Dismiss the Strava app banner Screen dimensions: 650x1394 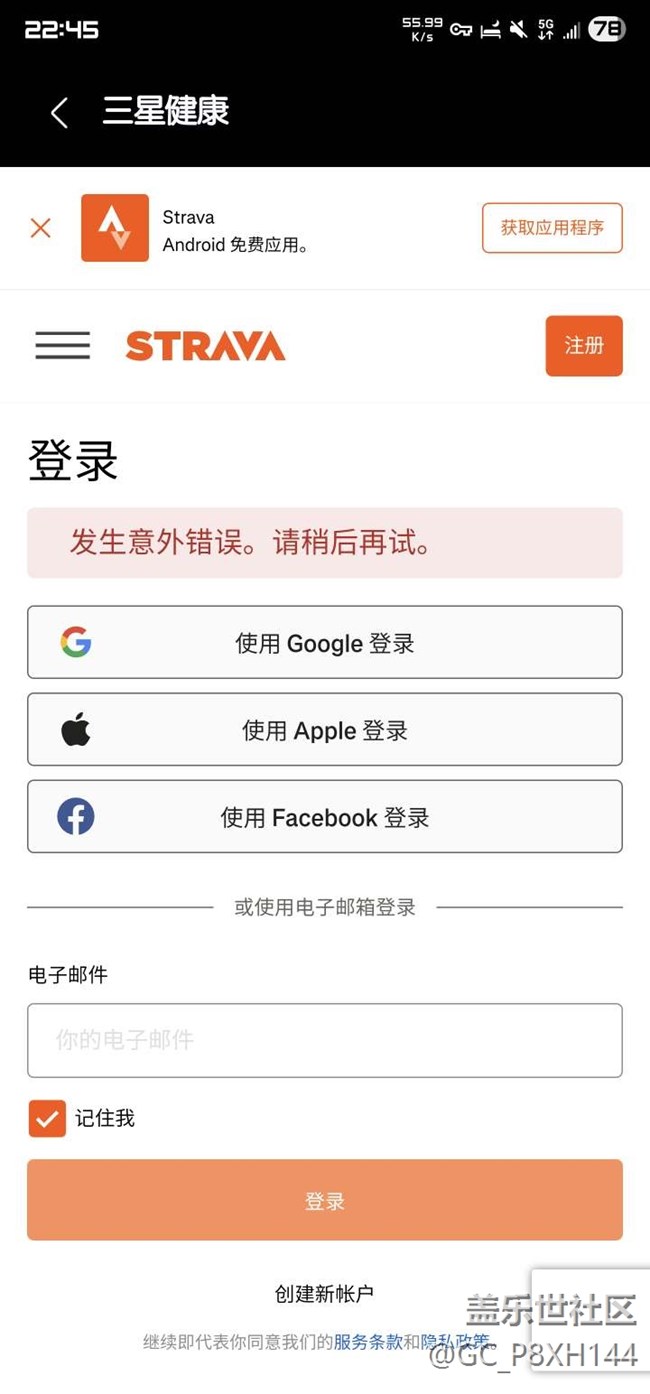pos(41,228)
